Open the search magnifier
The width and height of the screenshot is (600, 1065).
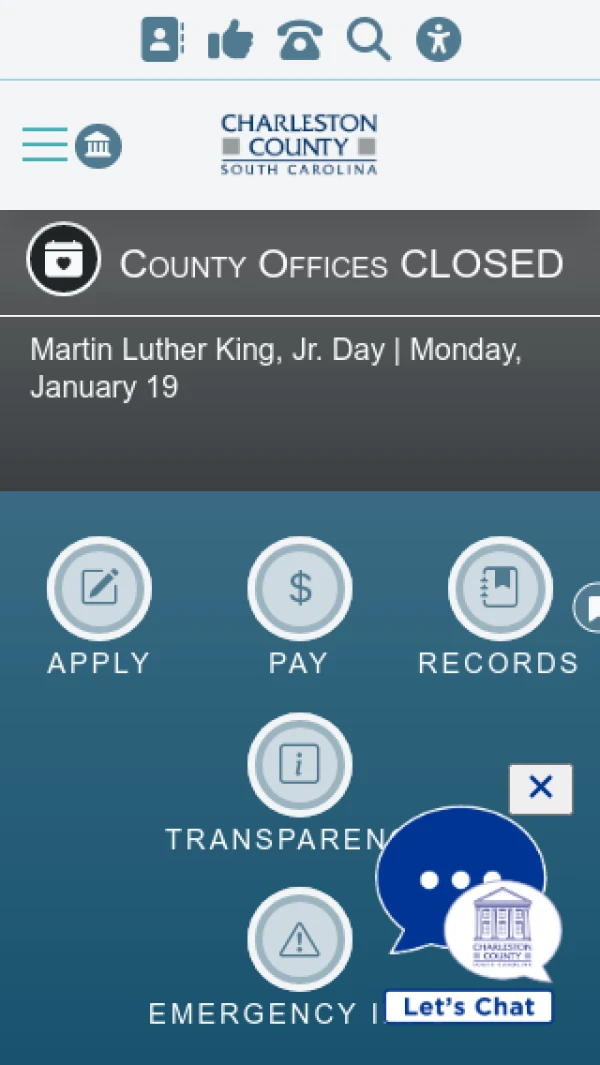click(368, 40)
